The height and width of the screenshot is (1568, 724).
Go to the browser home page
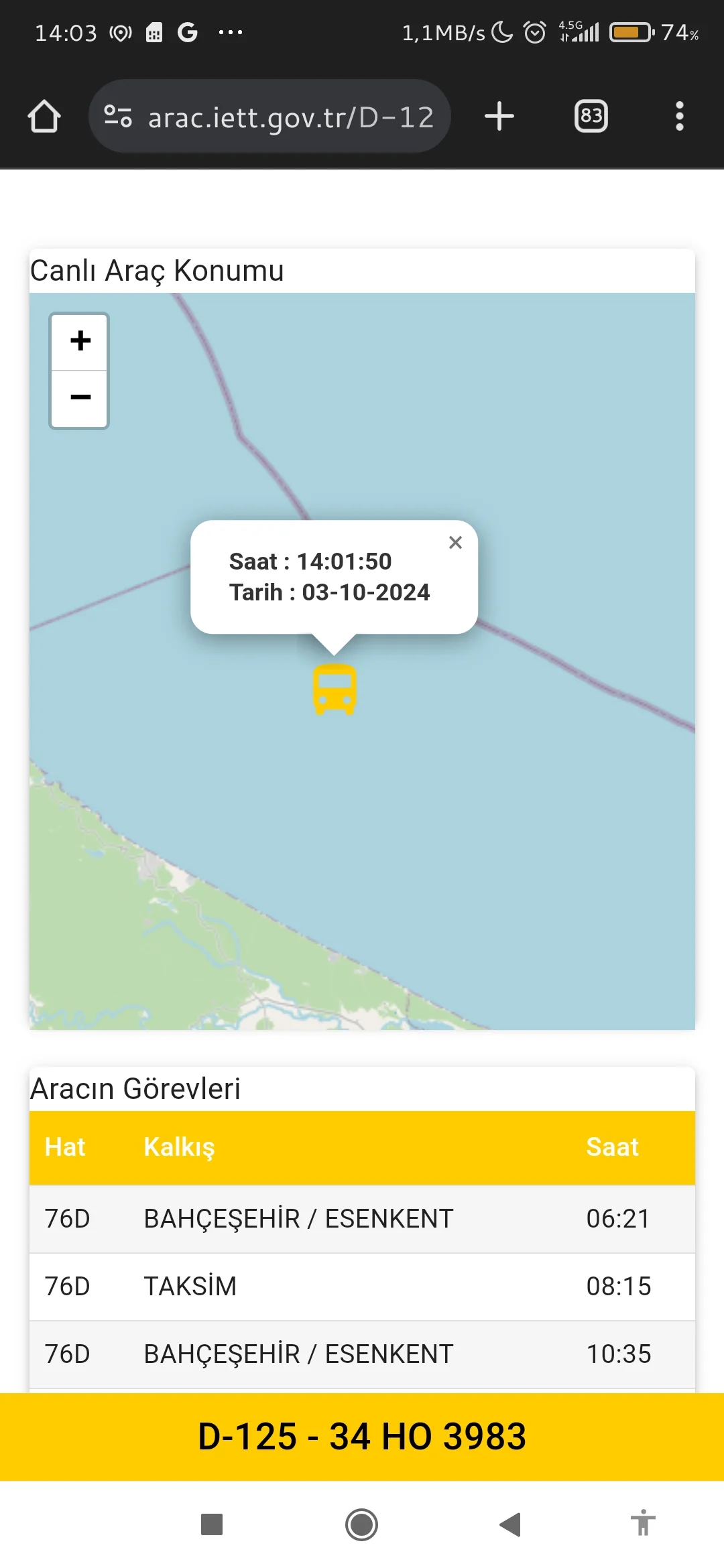44,117
